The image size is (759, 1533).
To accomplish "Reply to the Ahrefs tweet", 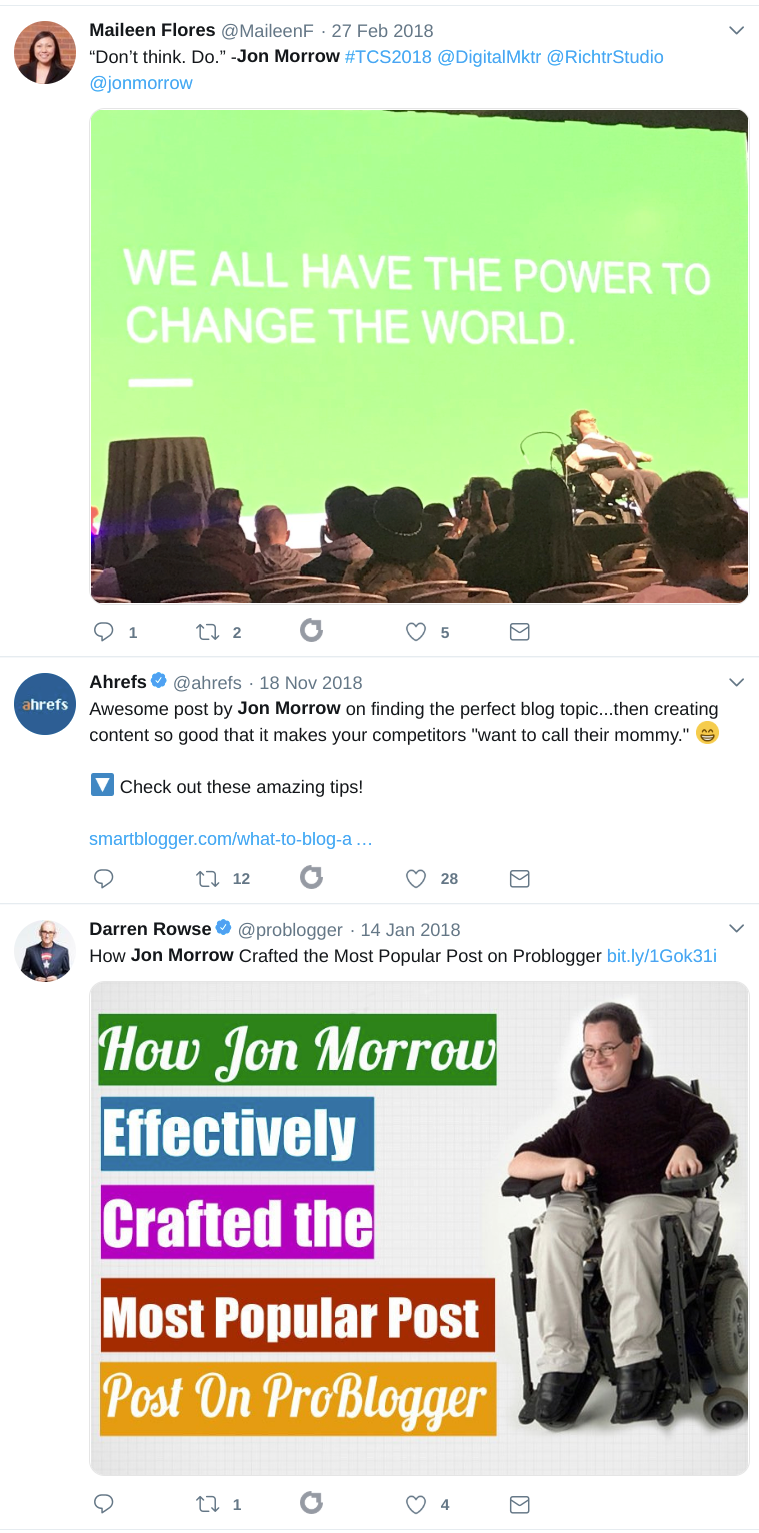I will [103, 879].
